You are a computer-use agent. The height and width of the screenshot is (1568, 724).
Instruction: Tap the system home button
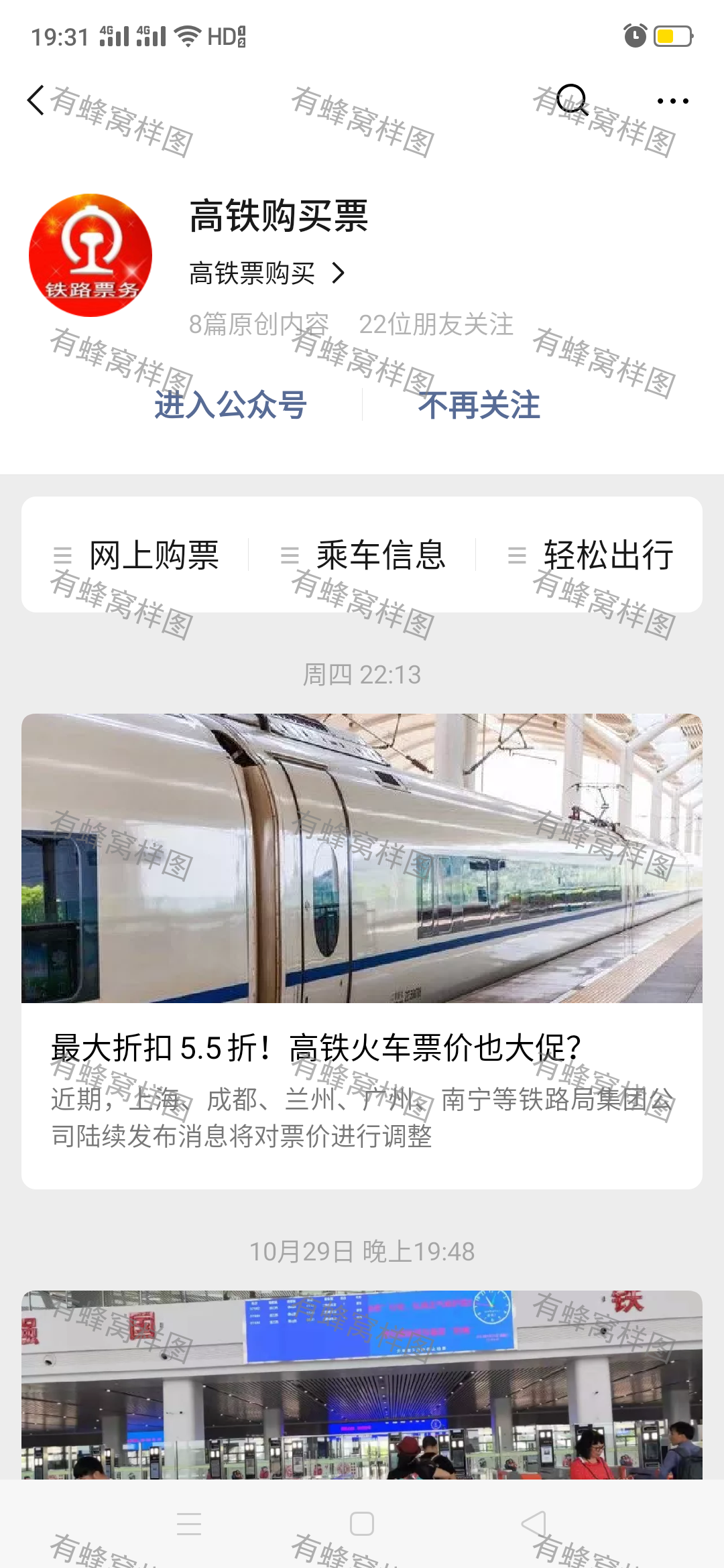point(362,1524)
